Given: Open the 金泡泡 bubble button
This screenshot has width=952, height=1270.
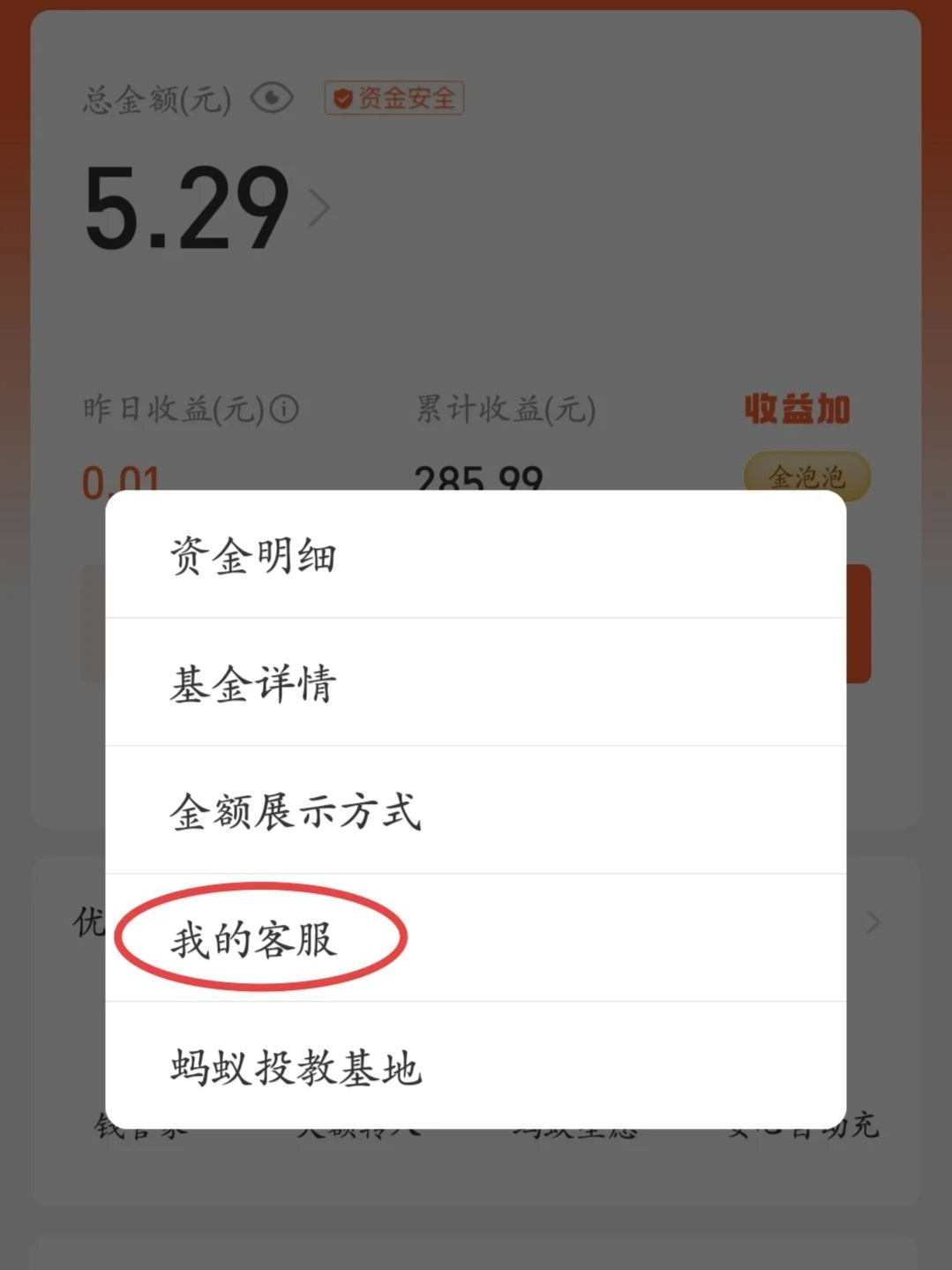Looking at the screenshot, I should (x=806, y=477).
